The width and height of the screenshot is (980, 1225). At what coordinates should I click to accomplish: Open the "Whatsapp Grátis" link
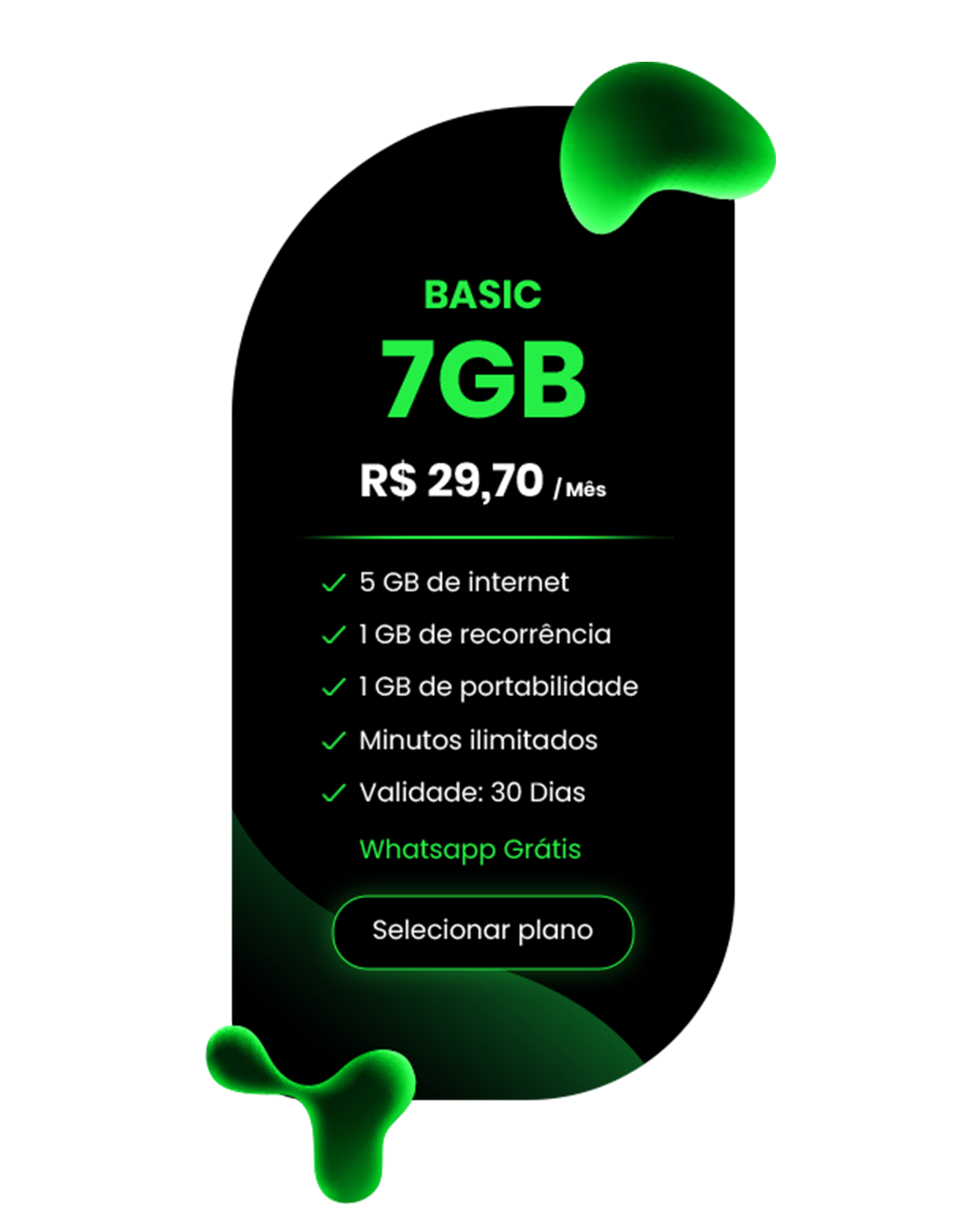click(x=469, y=848)
